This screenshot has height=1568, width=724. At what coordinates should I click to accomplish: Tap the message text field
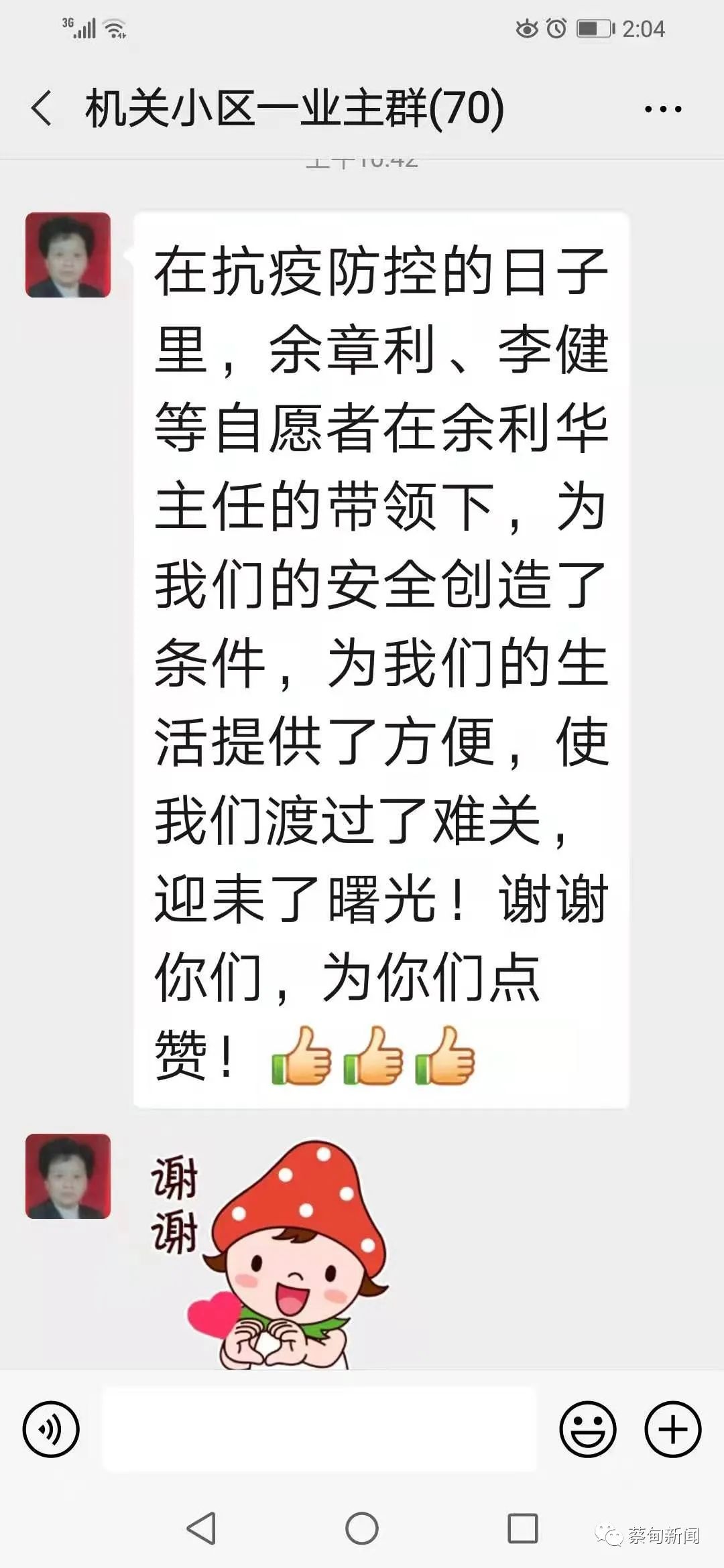click(319, 1429)
